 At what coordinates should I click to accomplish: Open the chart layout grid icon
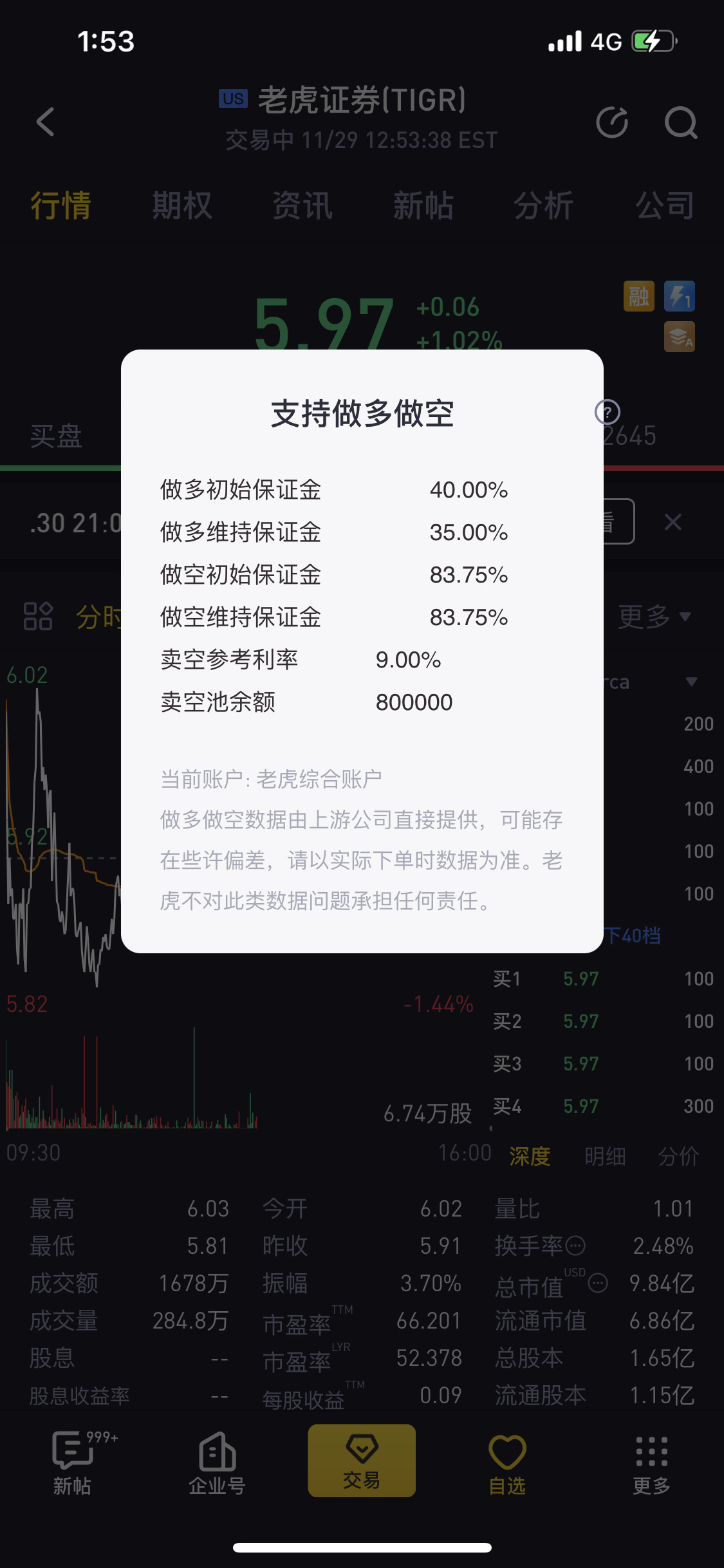pos(38,616)
